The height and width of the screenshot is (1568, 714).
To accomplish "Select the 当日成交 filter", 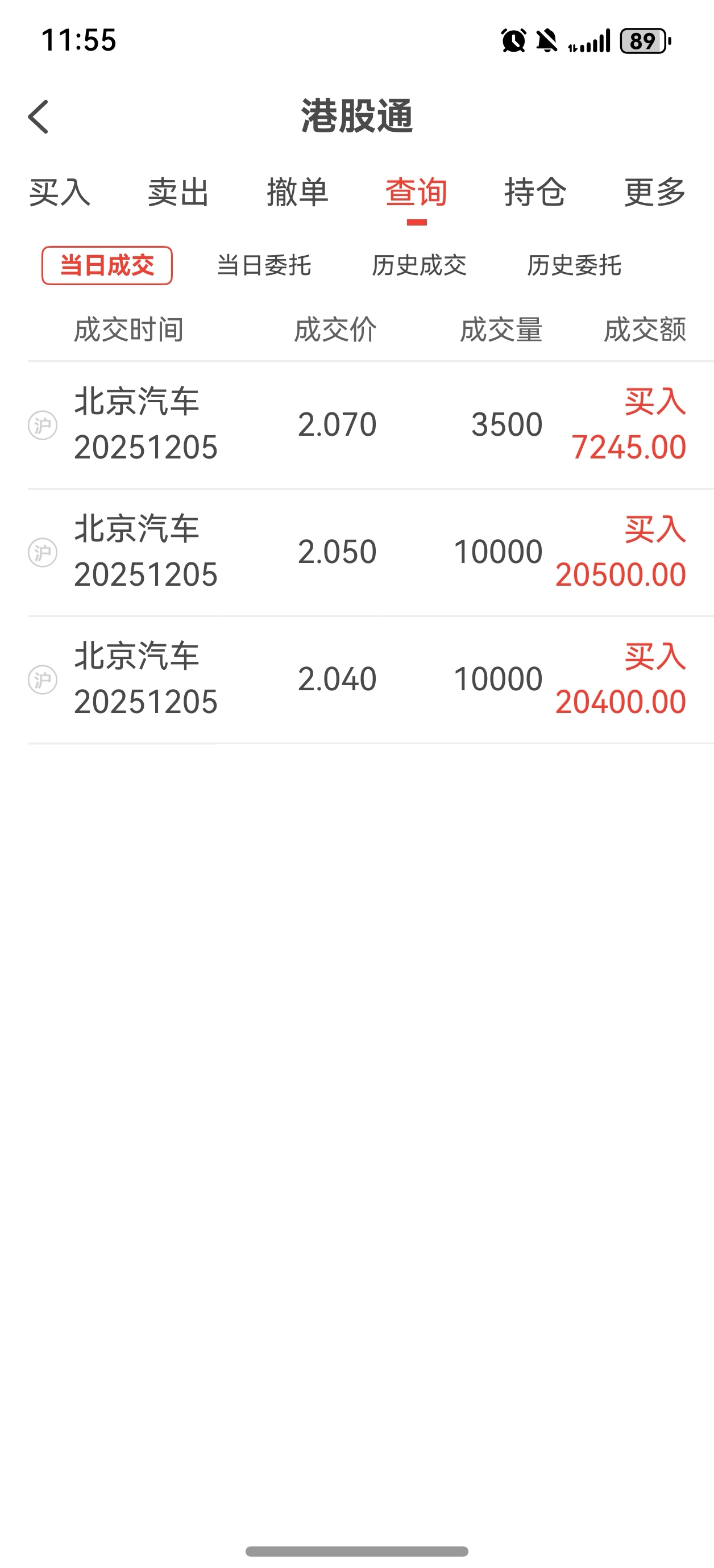I will (107, 265).
